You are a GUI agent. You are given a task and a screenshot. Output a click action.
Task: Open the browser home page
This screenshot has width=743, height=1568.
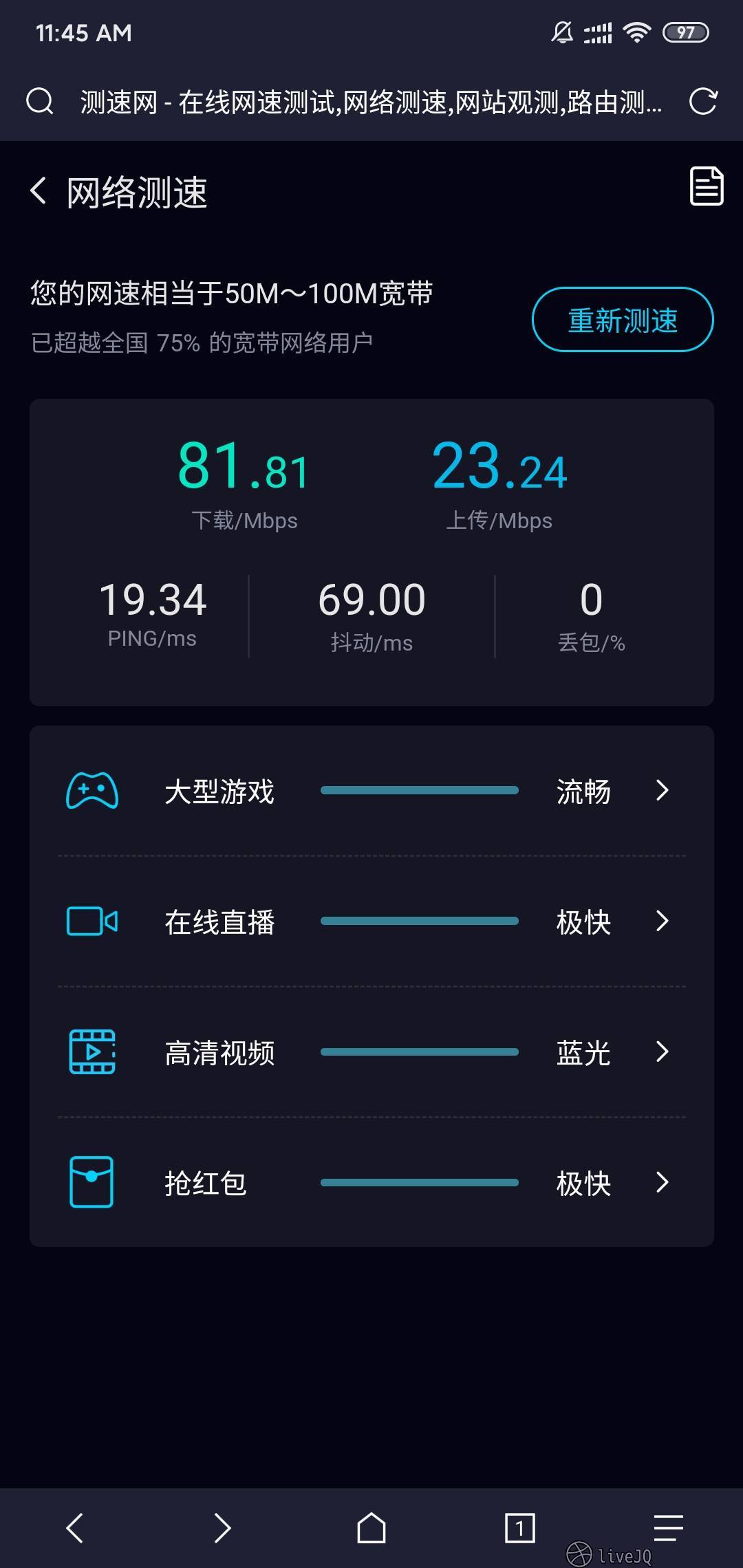tap(371, 1528)
